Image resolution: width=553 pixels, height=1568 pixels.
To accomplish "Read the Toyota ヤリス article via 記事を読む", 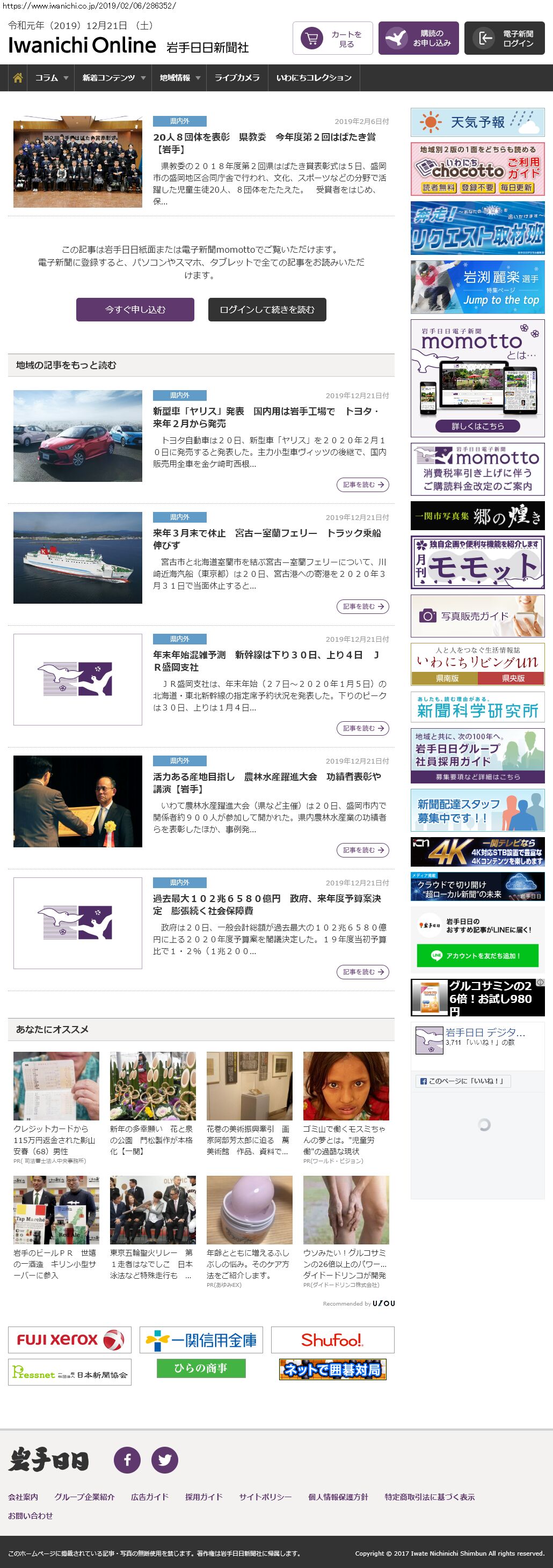I will click(x=362, y=485).
